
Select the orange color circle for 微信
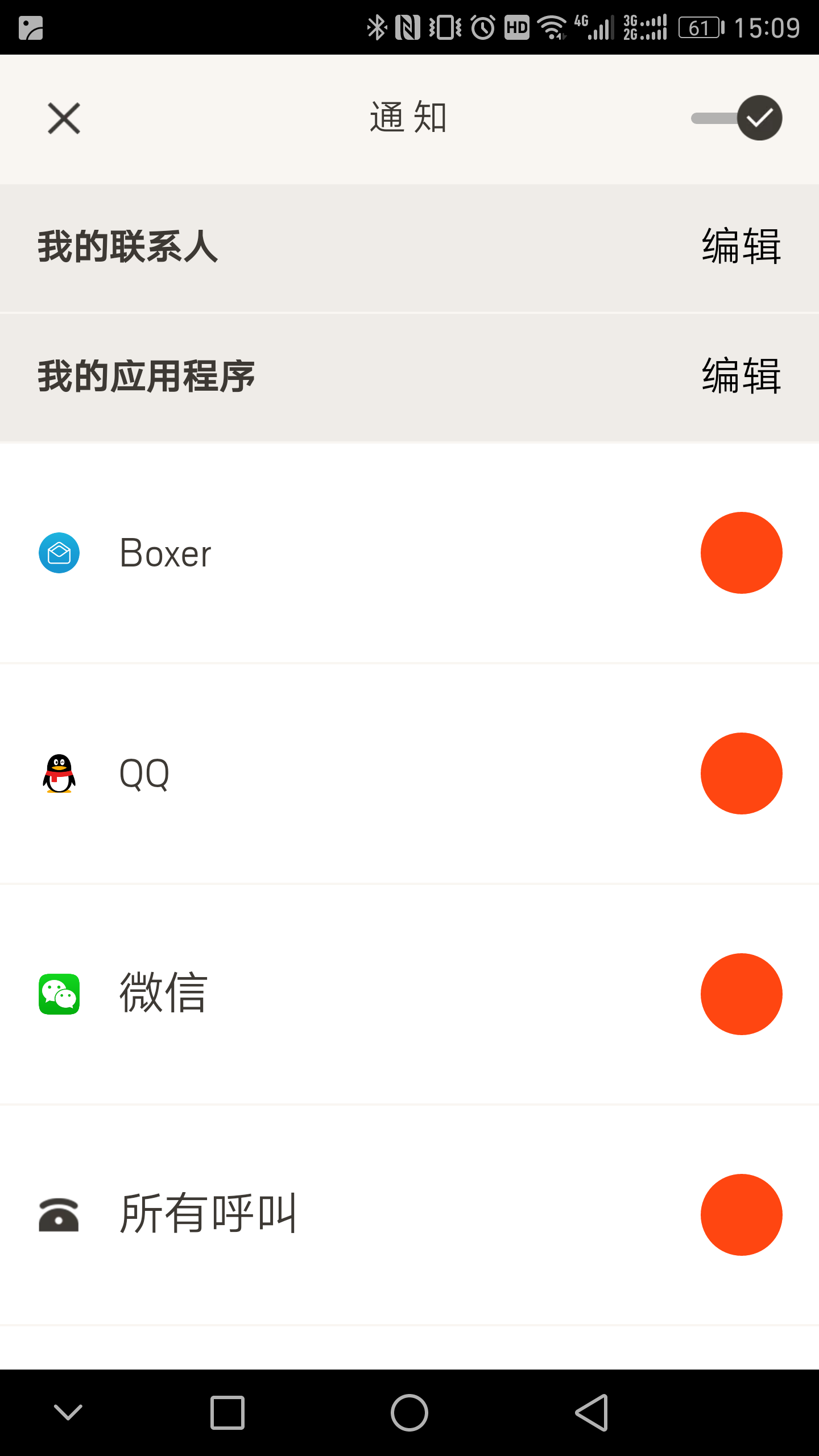click(x=742, y=994)
